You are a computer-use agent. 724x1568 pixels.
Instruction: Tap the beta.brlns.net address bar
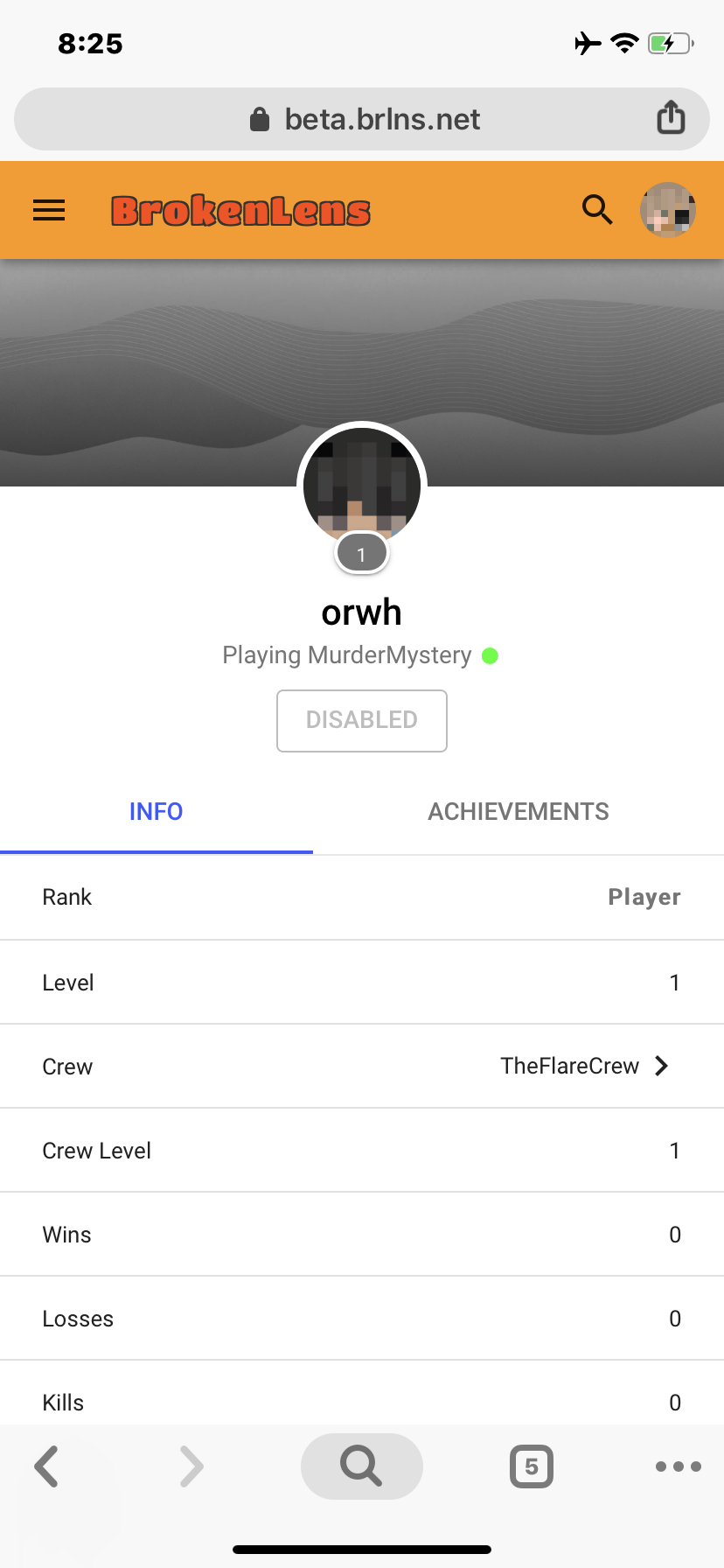click(x=362, y=119)
